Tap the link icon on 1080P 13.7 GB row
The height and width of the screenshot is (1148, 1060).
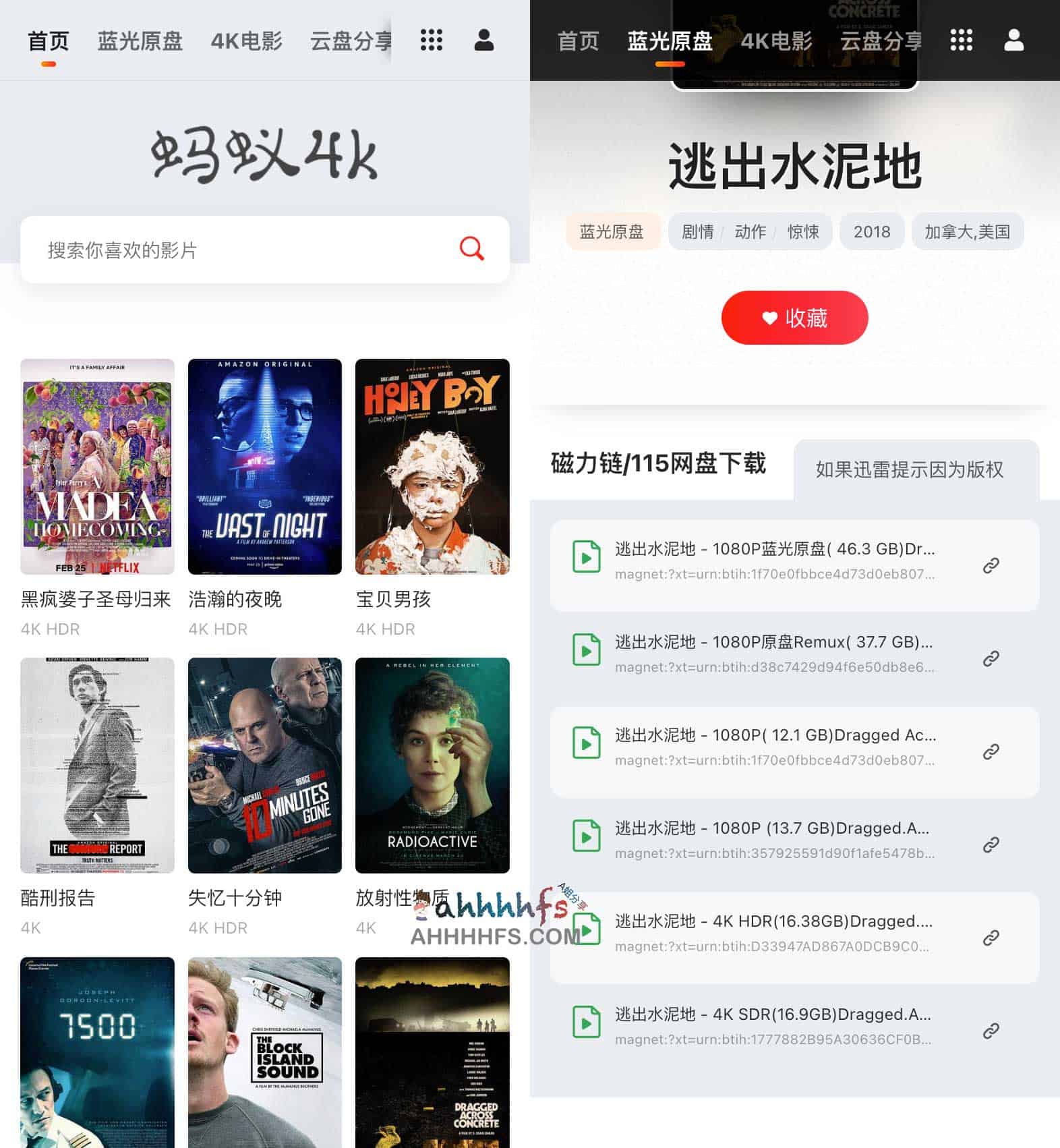pyautogui.click(x=991, y=844)
